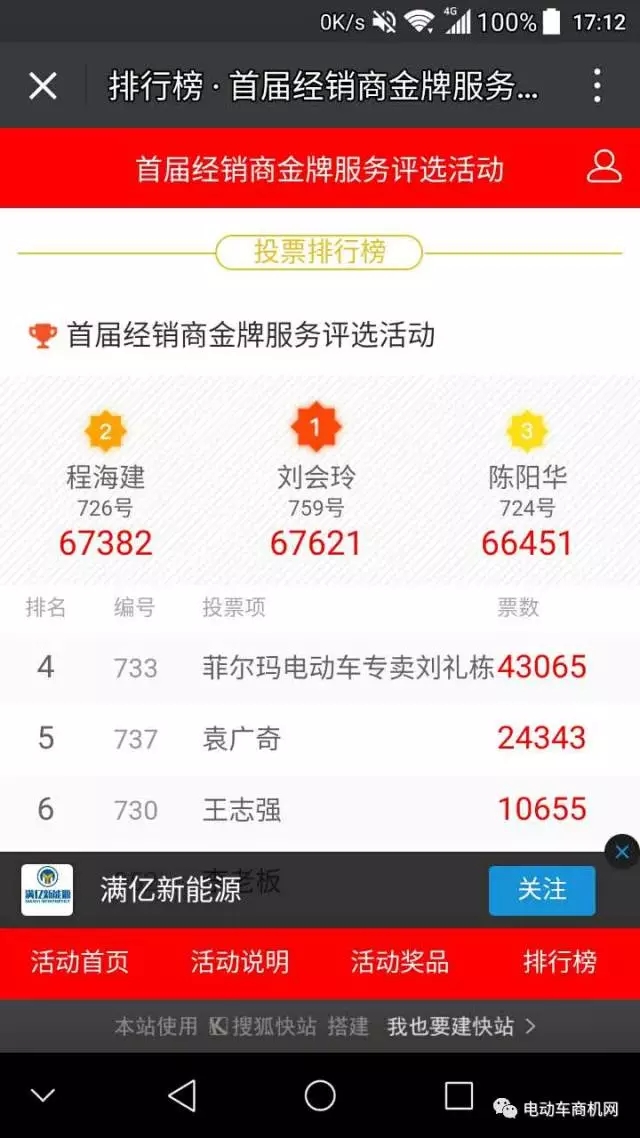Go back with the system back button

(x=182, y=1096)
